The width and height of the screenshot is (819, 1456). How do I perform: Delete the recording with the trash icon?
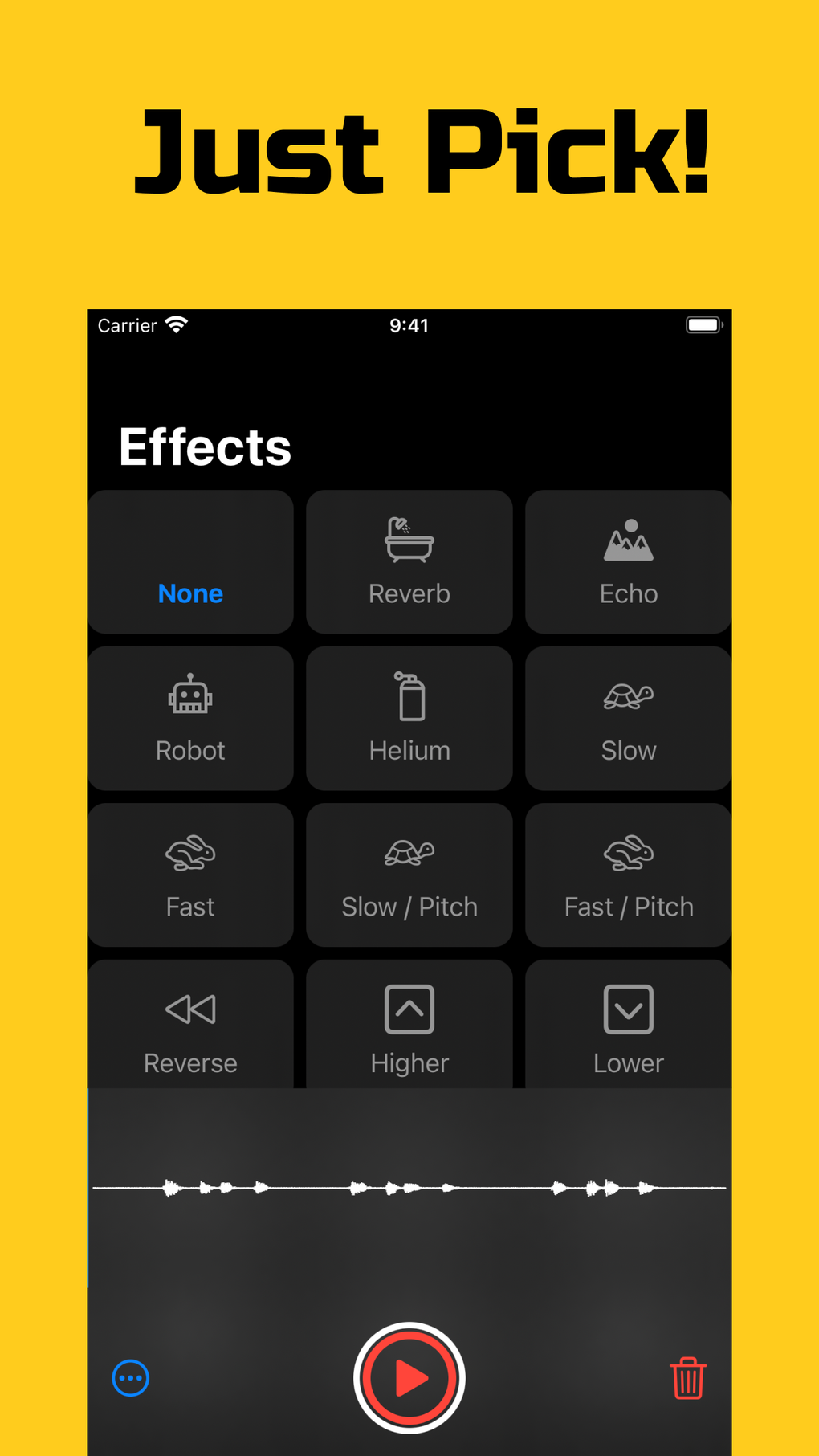click(688, 1378)
